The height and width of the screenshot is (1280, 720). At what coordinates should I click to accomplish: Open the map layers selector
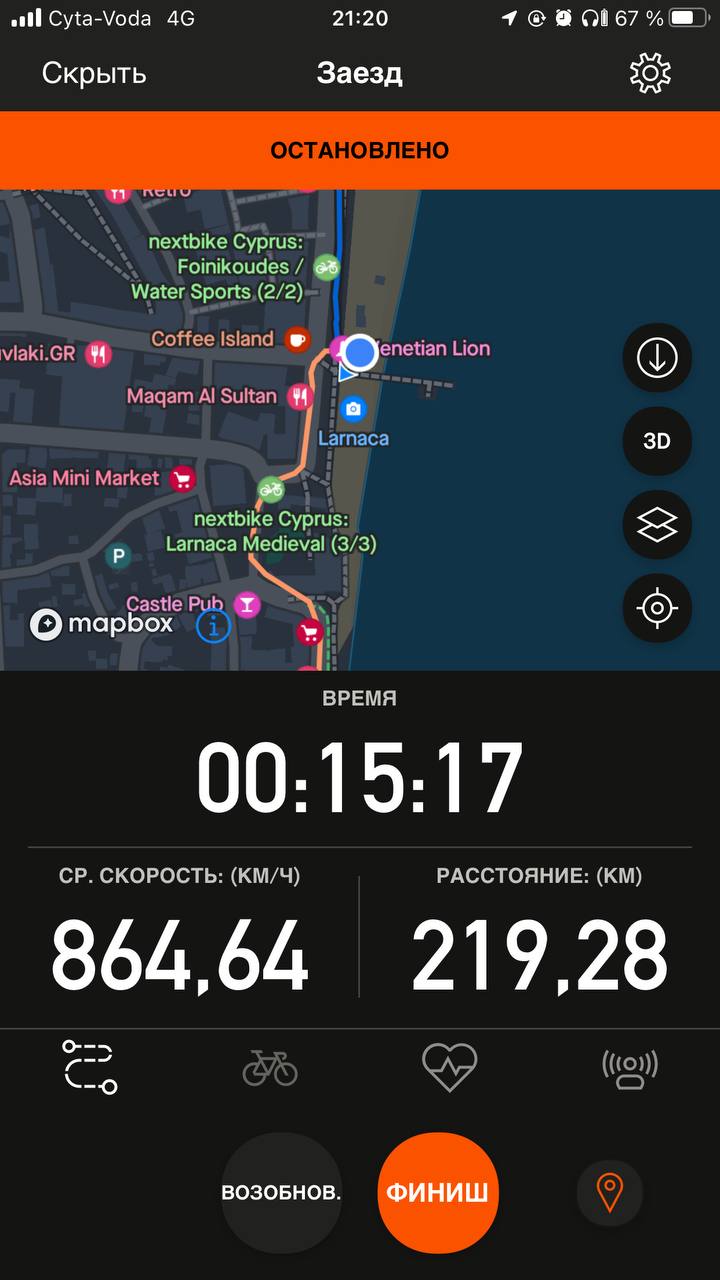[x=657, y=524]
